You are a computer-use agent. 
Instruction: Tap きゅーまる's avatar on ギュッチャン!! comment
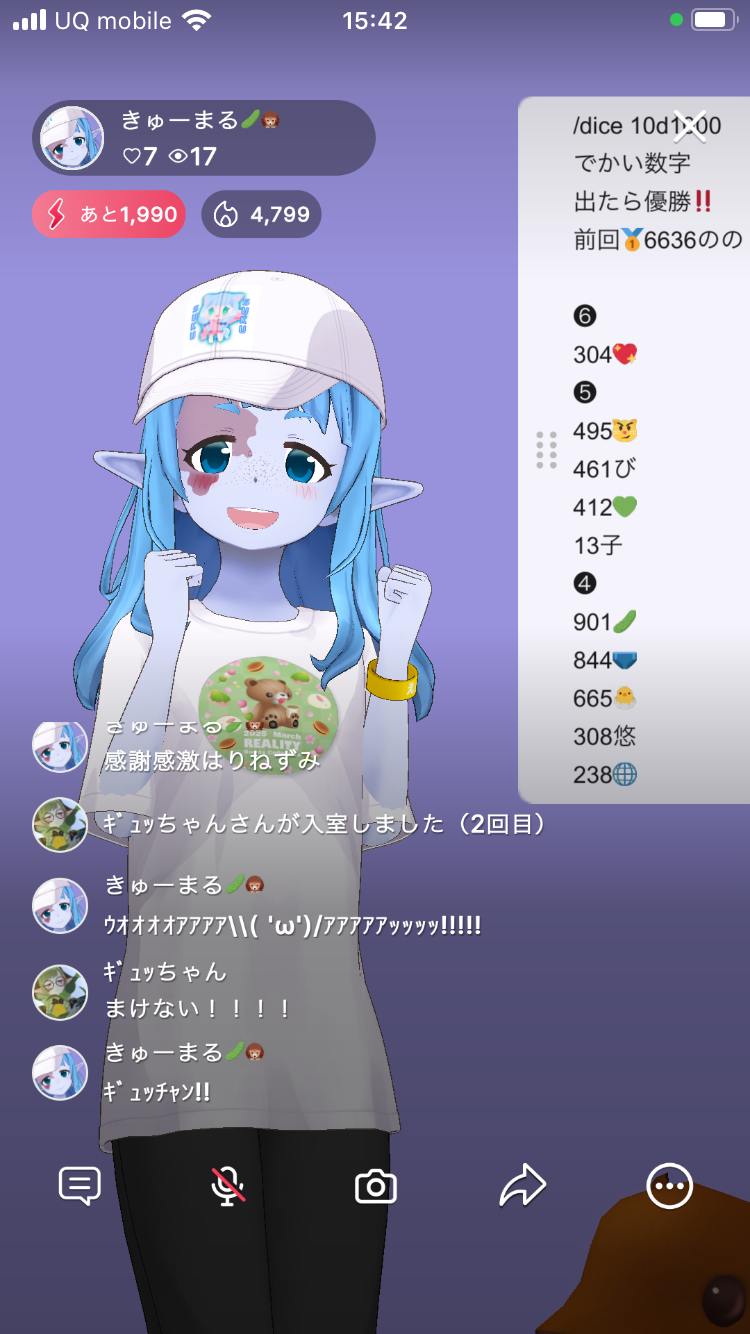60,1072
